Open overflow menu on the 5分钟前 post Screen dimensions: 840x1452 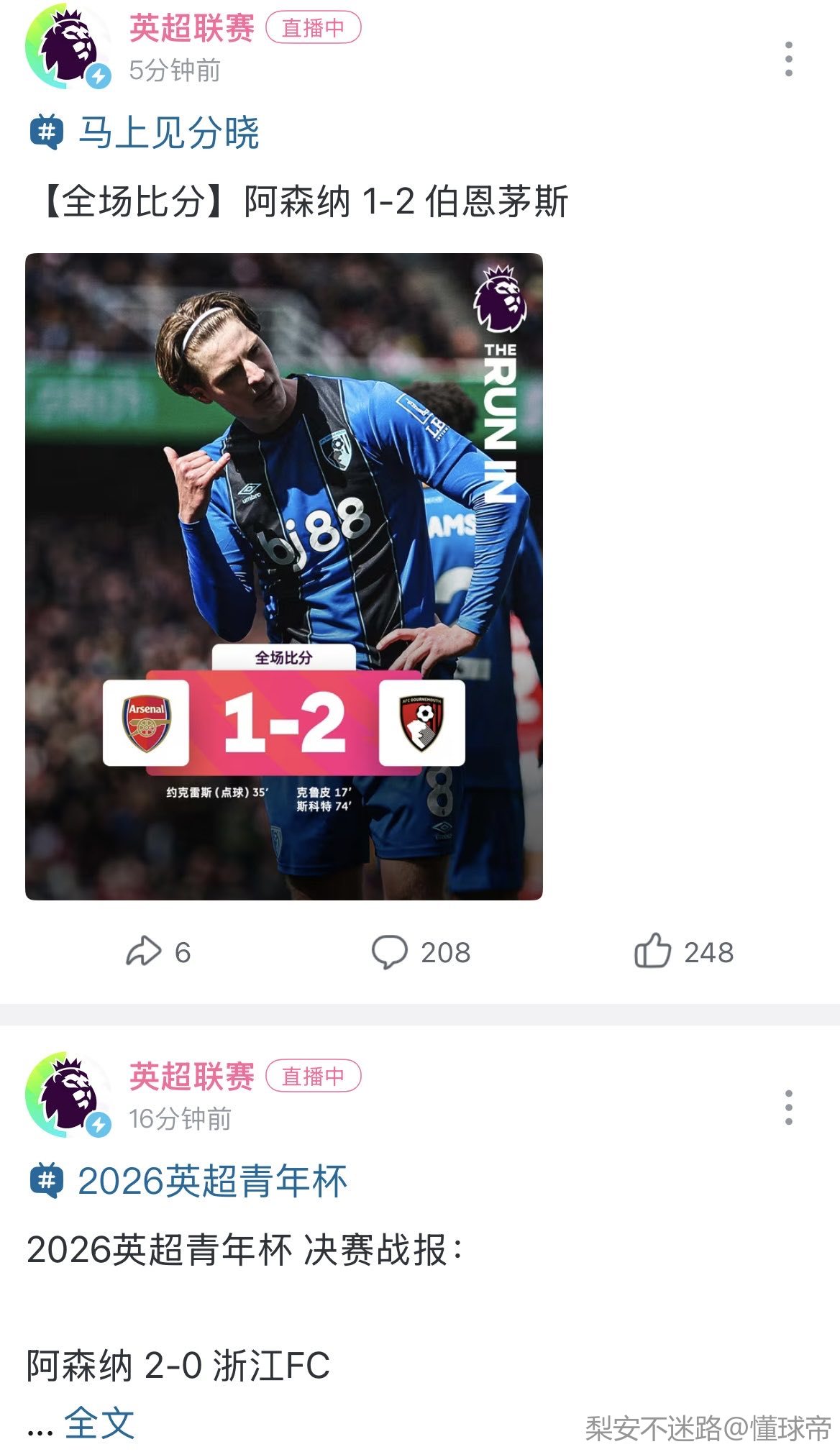click(788, 59)
